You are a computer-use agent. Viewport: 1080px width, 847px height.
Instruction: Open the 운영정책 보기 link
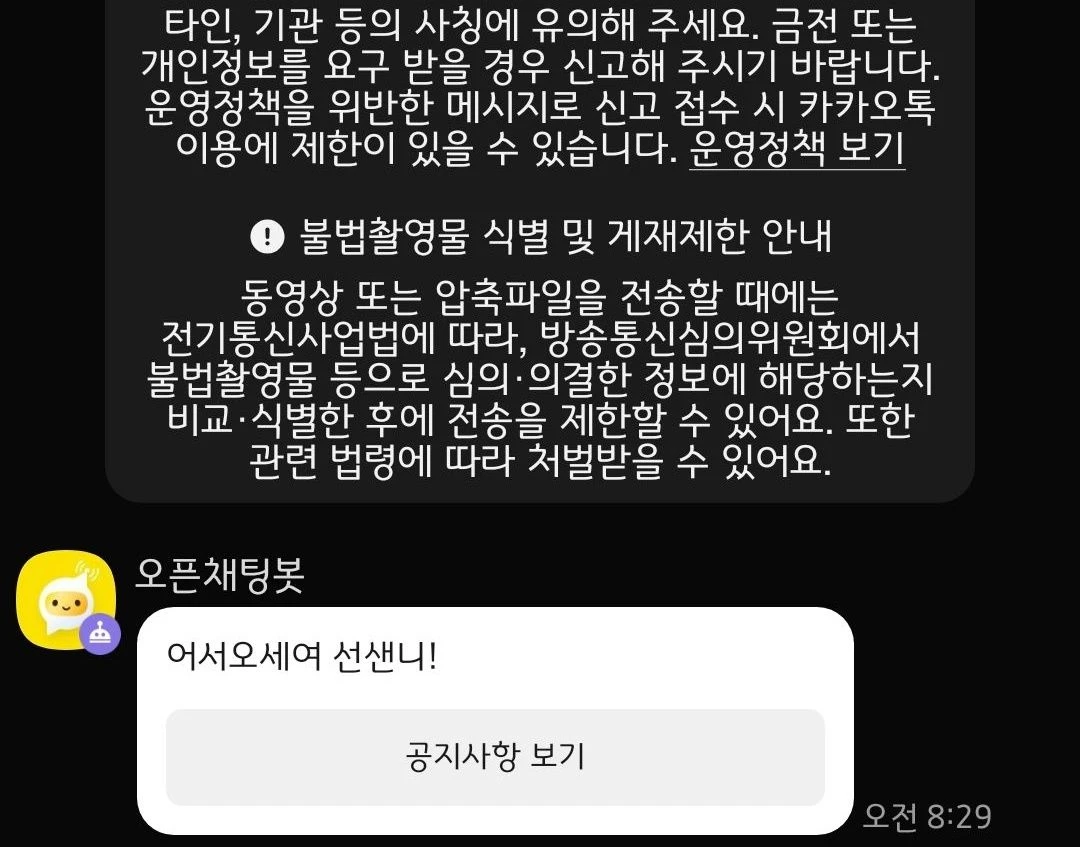pos(797,149)
